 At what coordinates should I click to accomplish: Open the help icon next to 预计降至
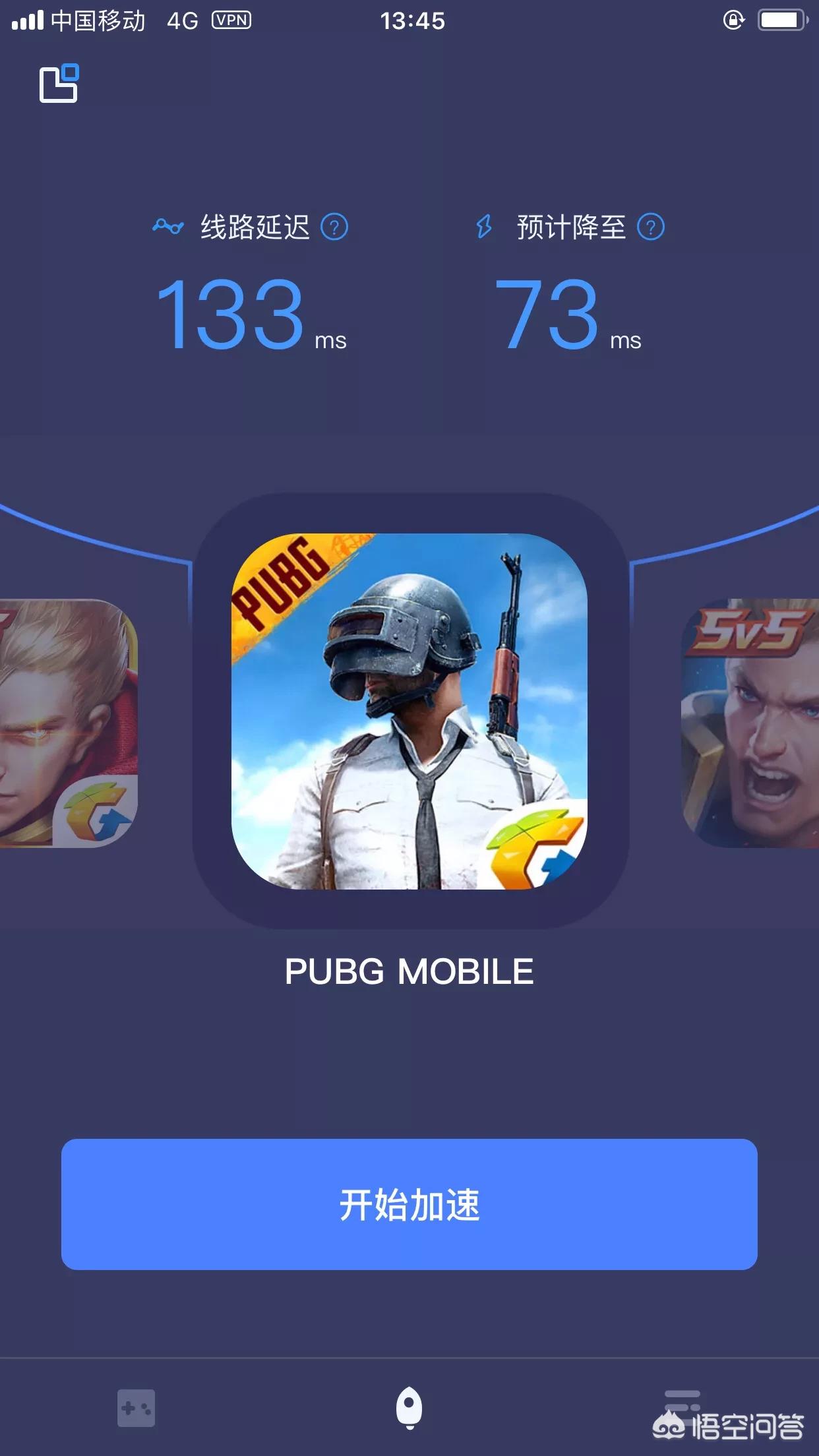(x=651, y=227)
